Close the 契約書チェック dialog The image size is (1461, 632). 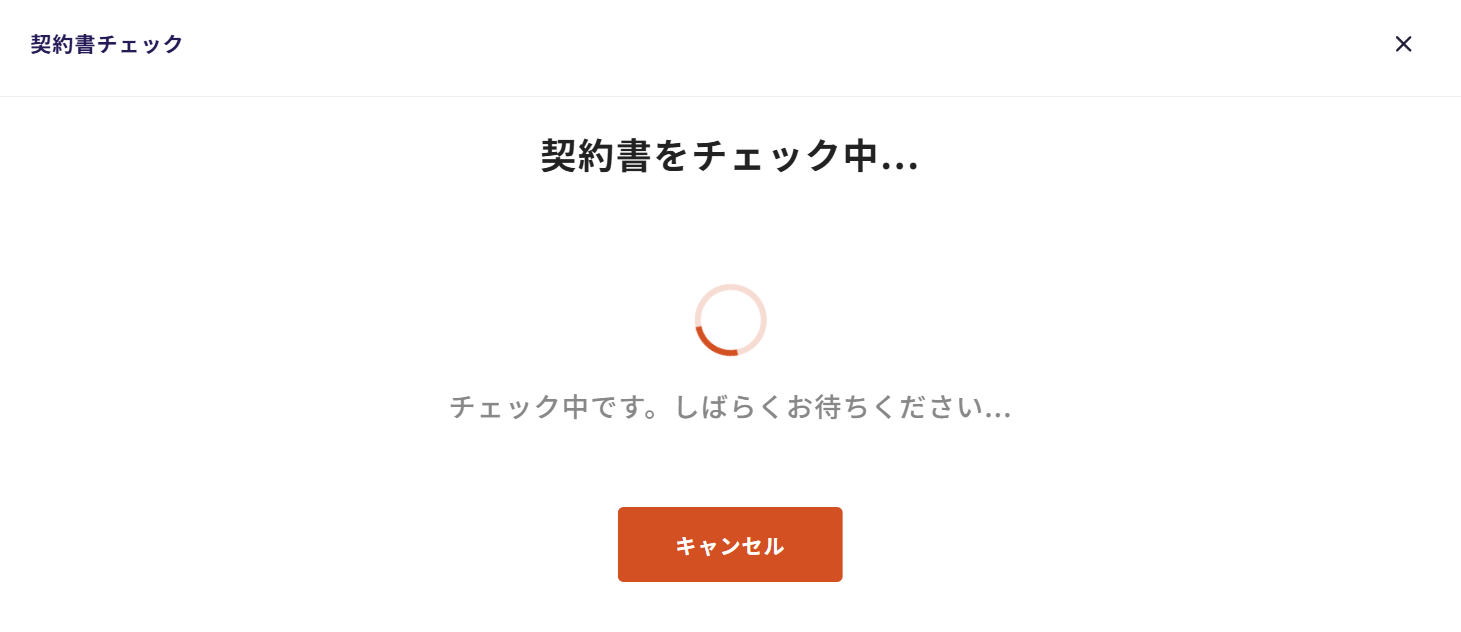(1403, 44)
